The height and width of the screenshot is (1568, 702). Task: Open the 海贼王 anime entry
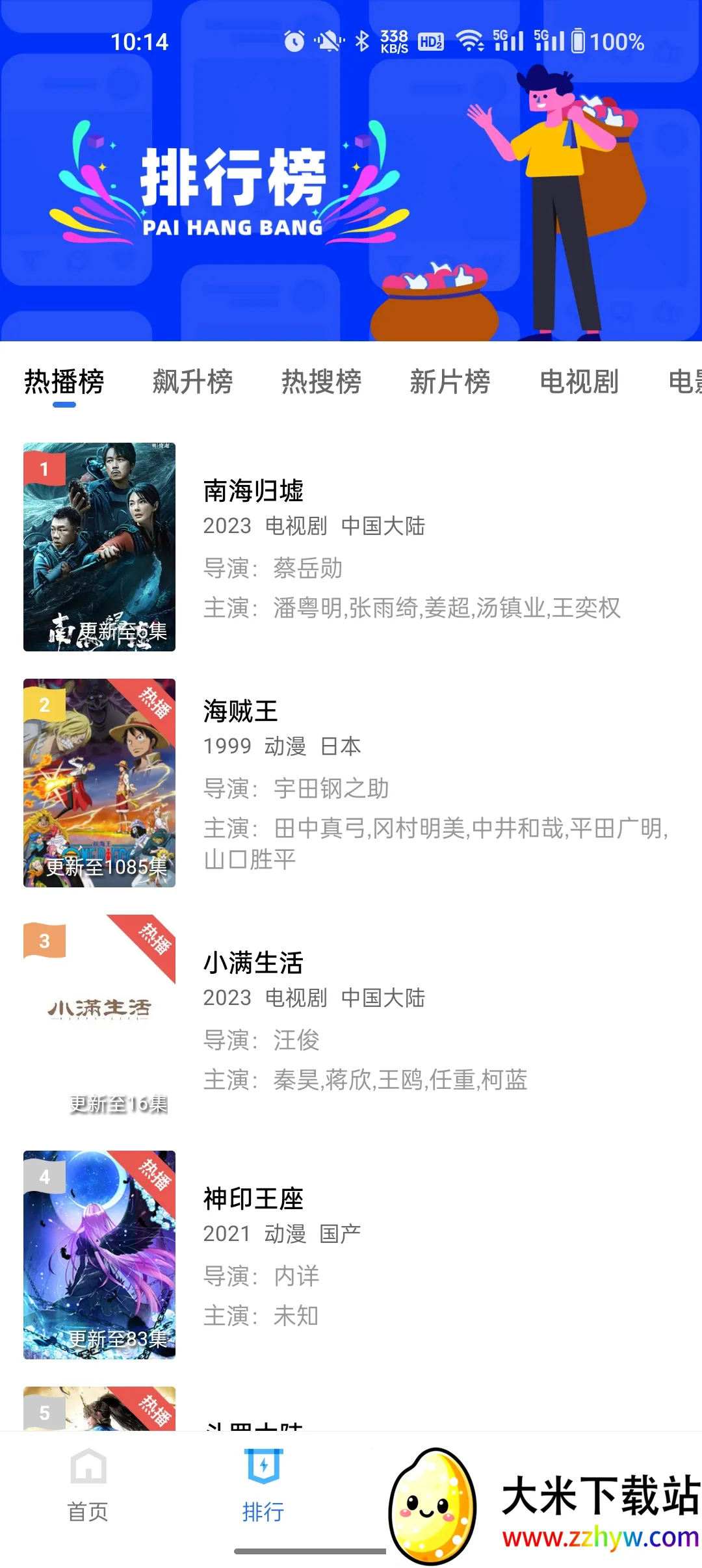[240, 711]
